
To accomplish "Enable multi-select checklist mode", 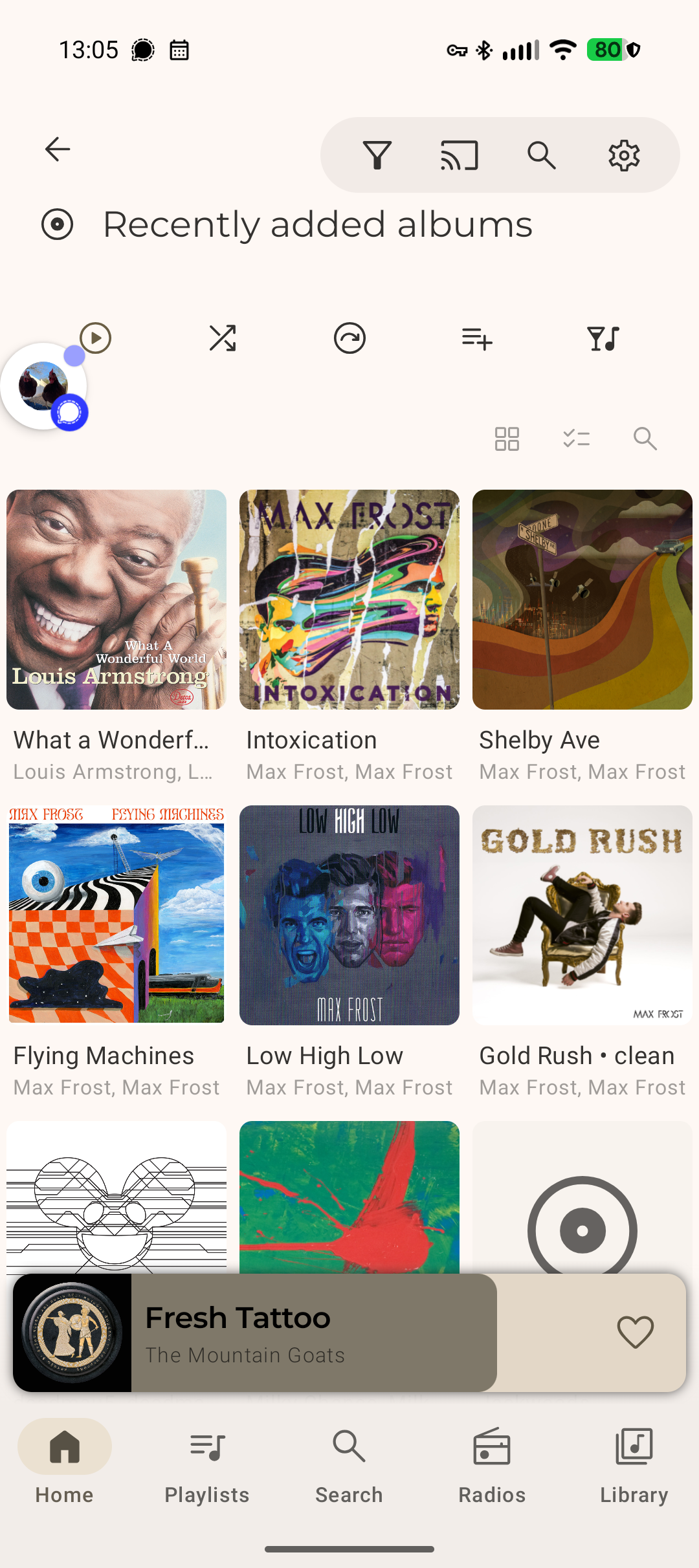I will click(576, 439).
